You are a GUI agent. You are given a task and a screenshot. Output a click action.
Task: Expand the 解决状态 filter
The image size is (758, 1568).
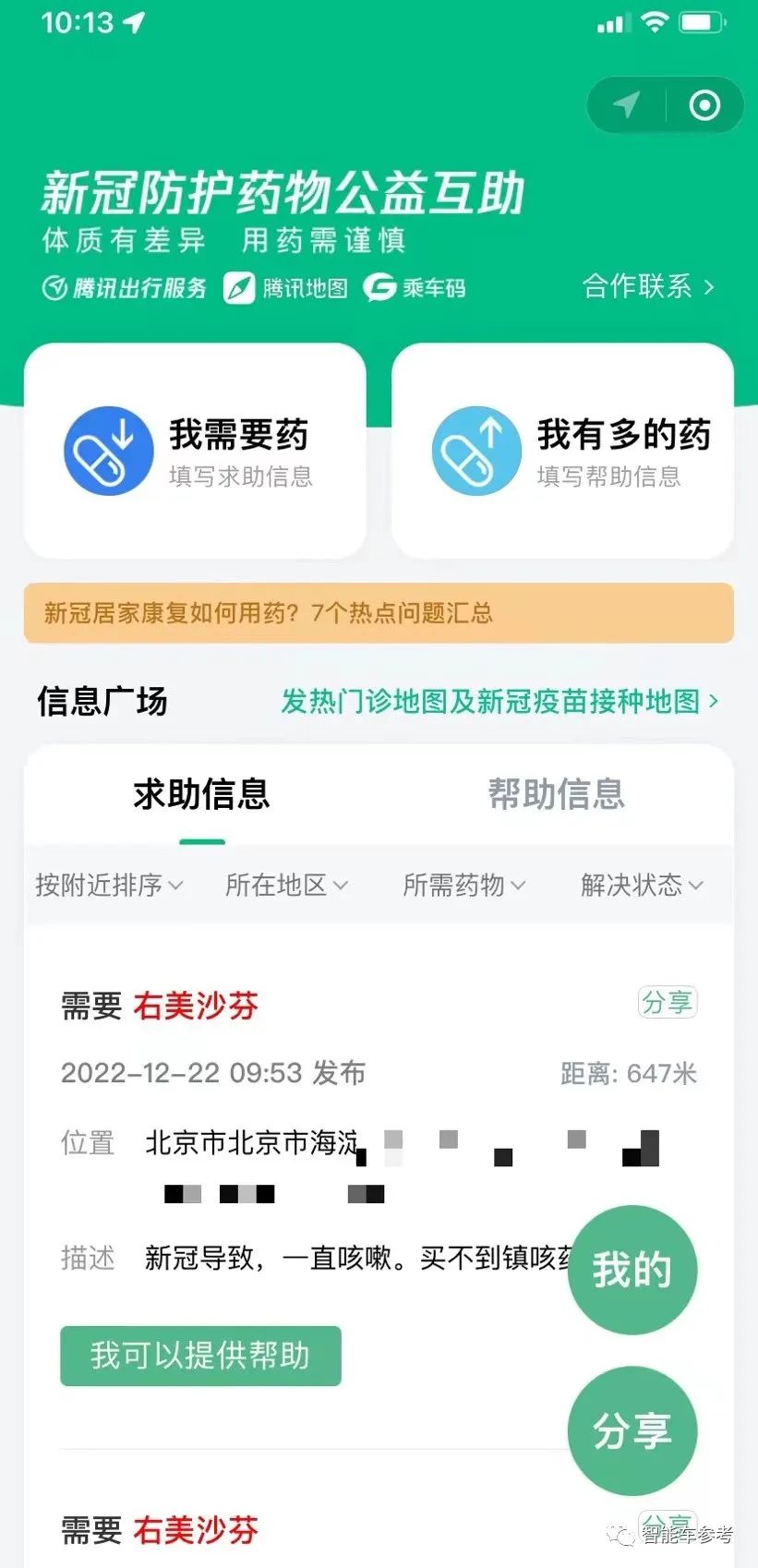642,886
